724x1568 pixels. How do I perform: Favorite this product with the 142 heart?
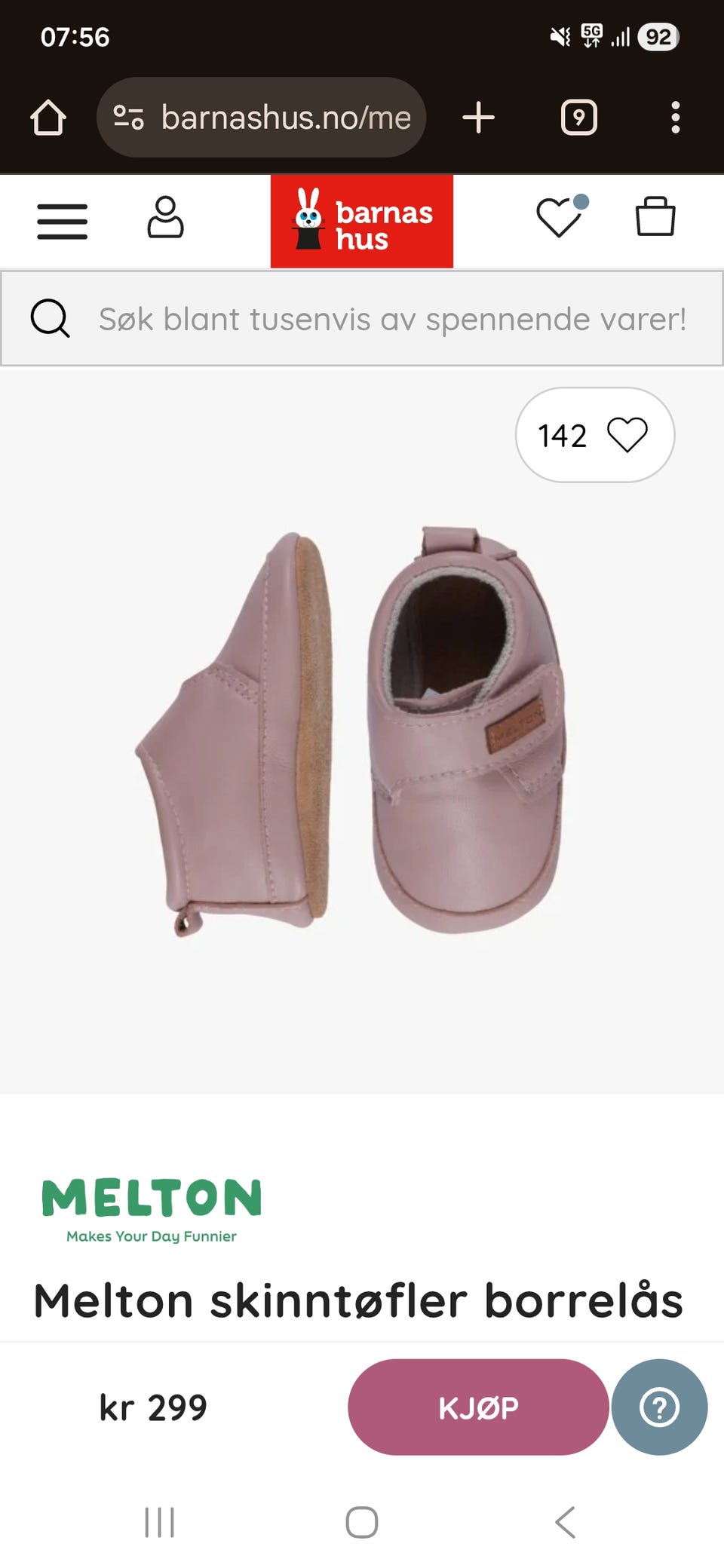tap(595, 435)
